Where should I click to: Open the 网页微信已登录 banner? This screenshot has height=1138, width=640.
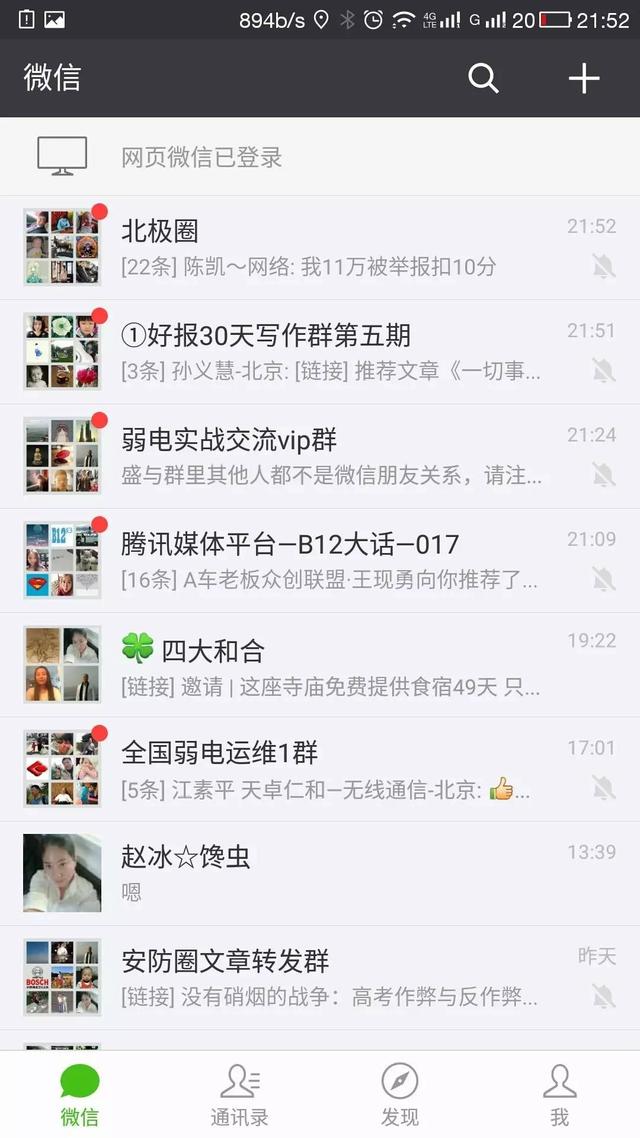(320, 157)
